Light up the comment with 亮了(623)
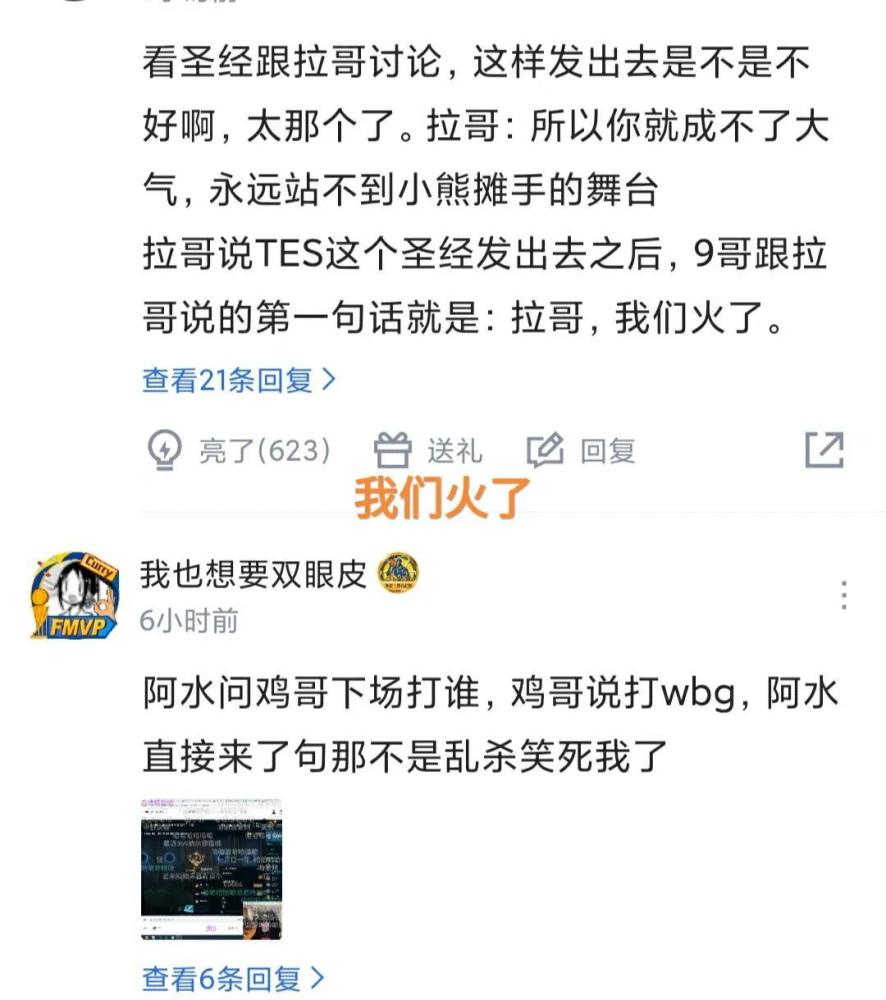886x1000 pixels. coord(239,451)
